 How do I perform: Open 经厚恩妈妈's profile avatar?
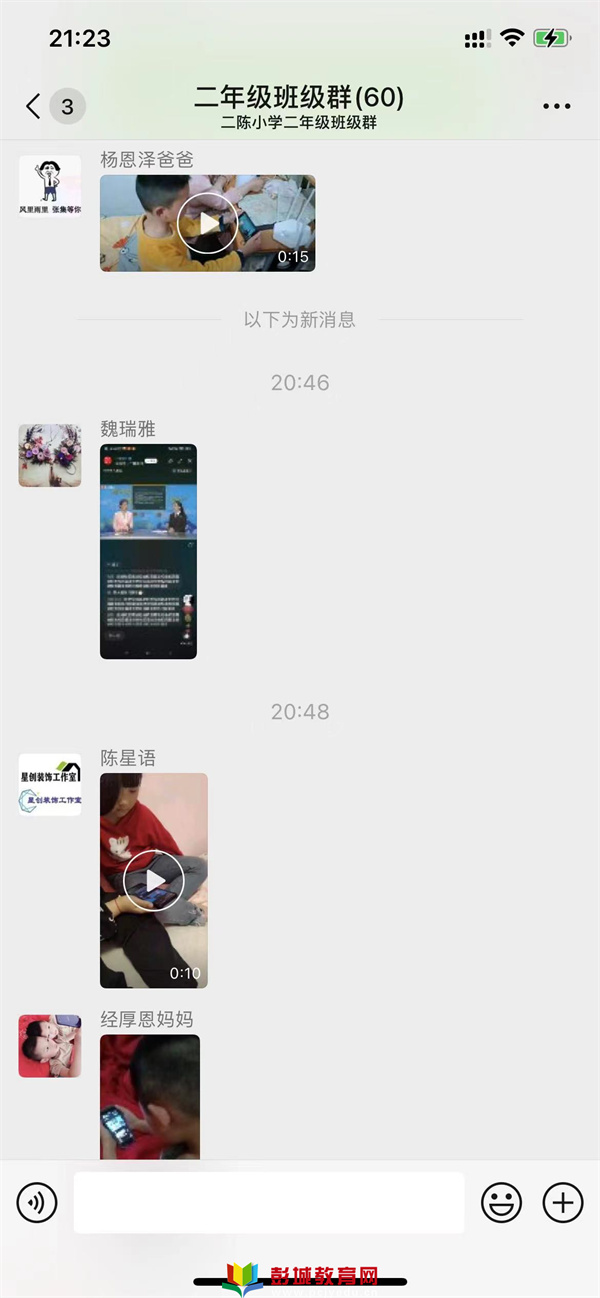tap(50, 1046)
